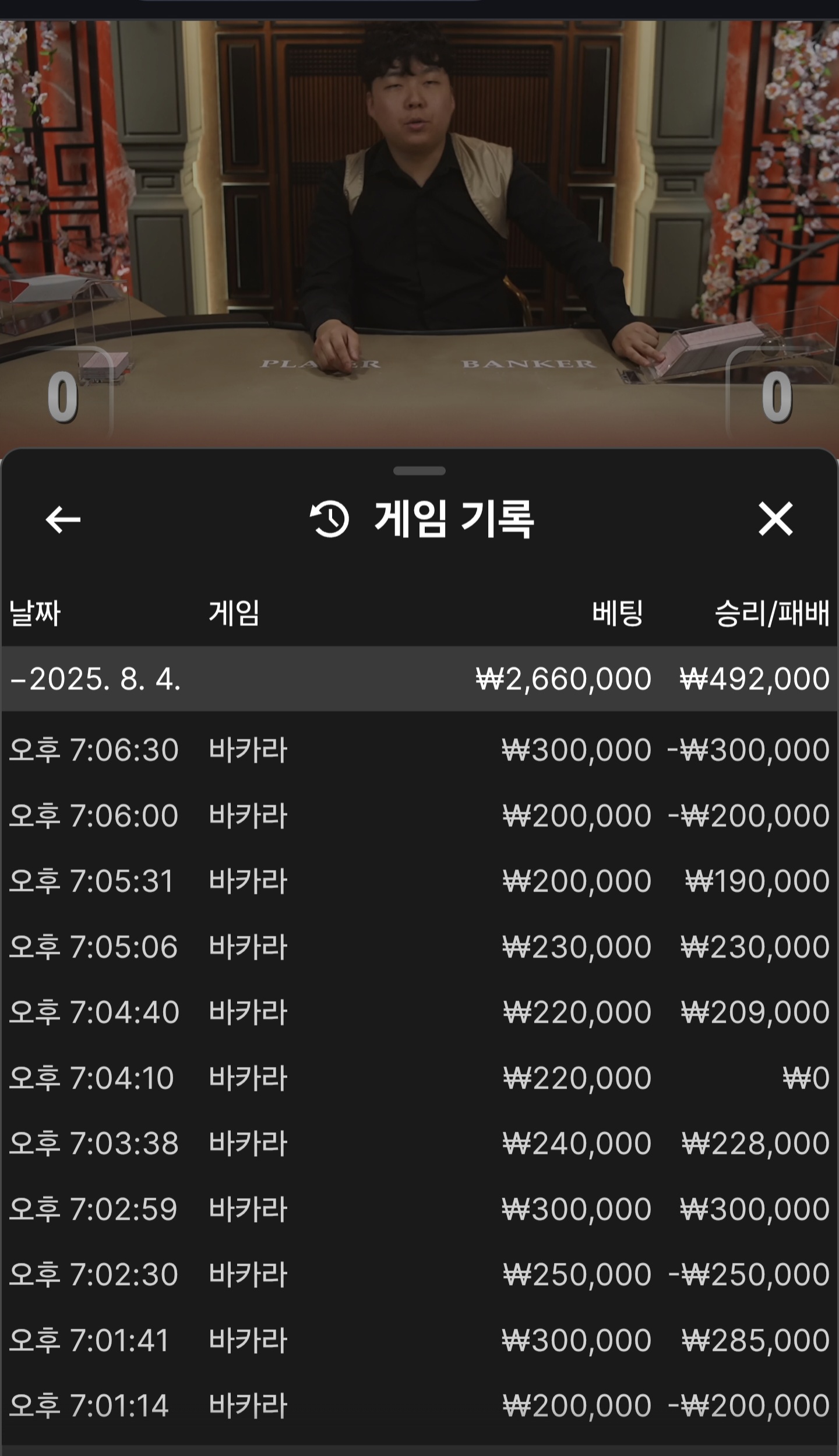The image size is (839, 1456).
Task: Open the 오후 7:01:41 바카라 record
Action: [x=419, y=1340]
